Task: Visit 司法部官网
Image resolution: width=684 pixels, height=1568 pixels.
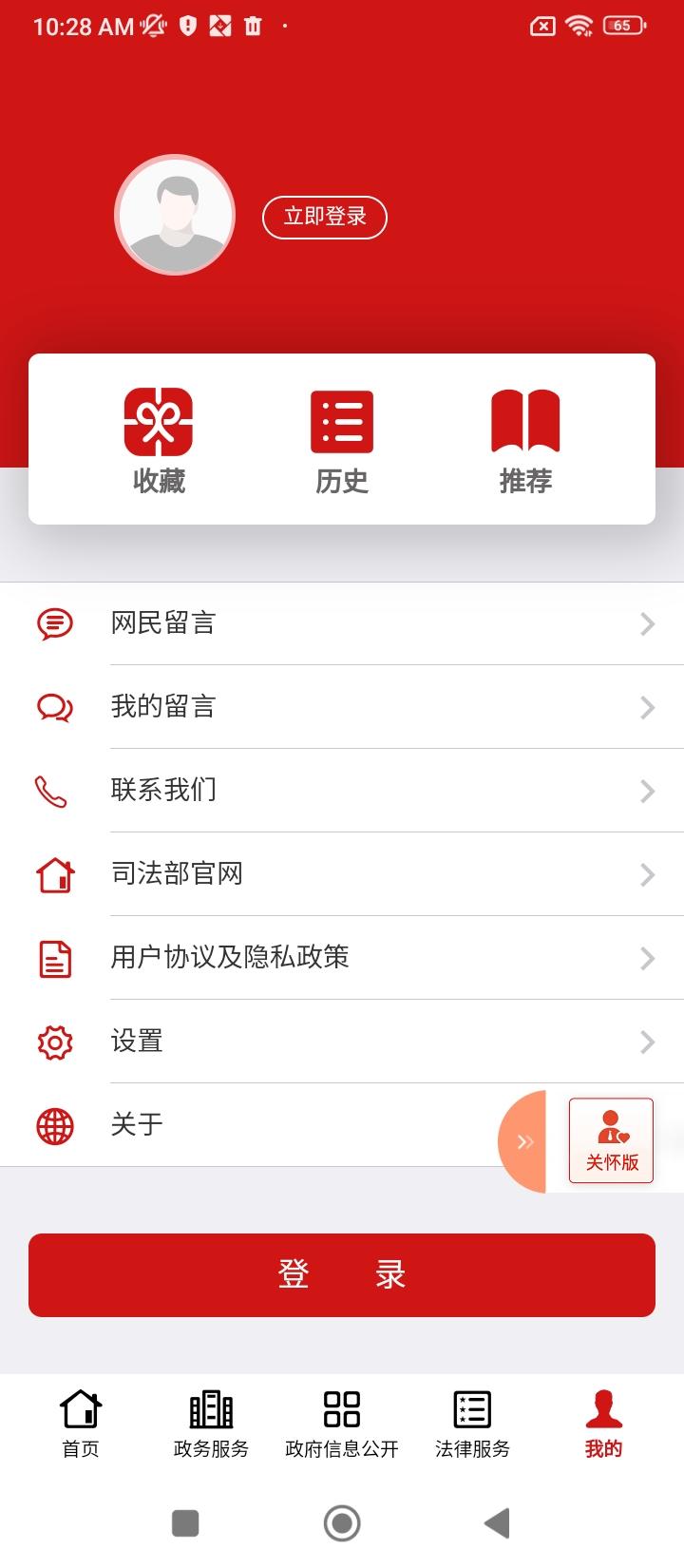Action: pyautogui.click(x=342, y=874)
